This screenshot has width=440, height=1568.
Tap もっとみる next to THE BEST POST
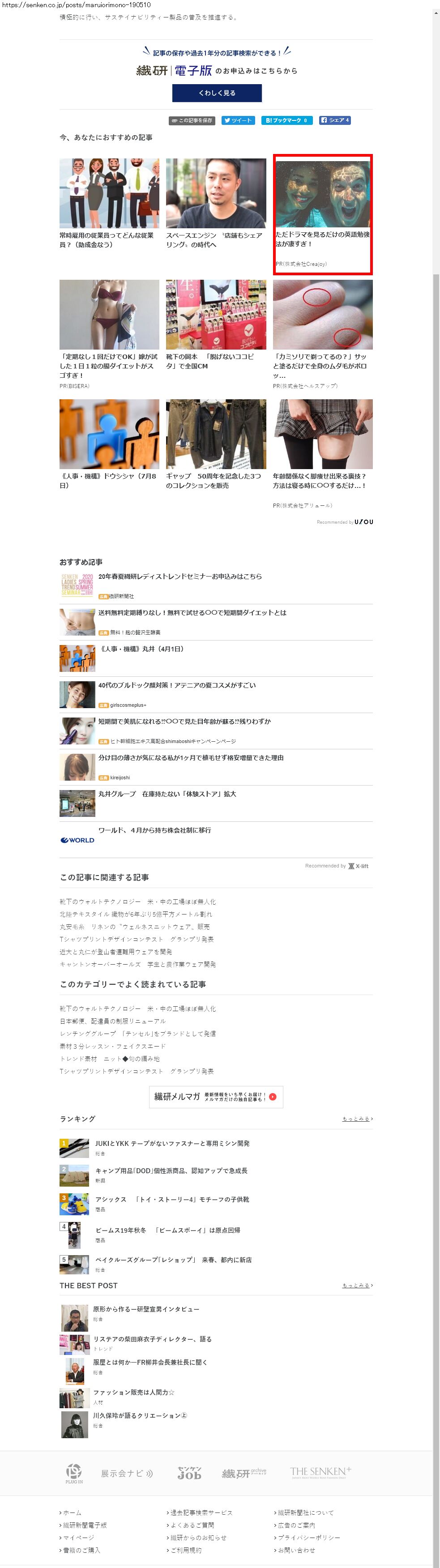click(357, 1285)
